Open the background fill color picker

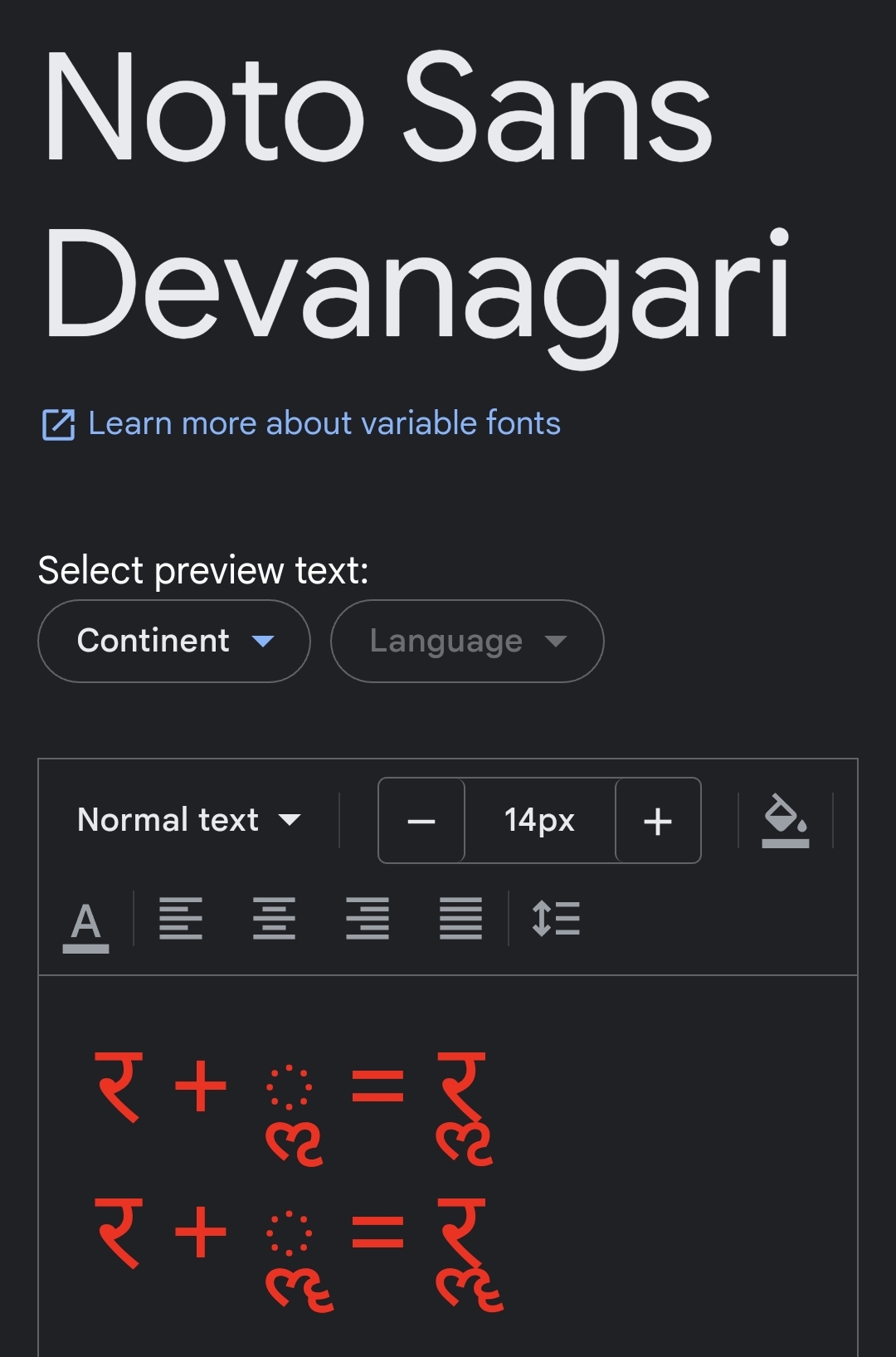[x=785, y=822]
